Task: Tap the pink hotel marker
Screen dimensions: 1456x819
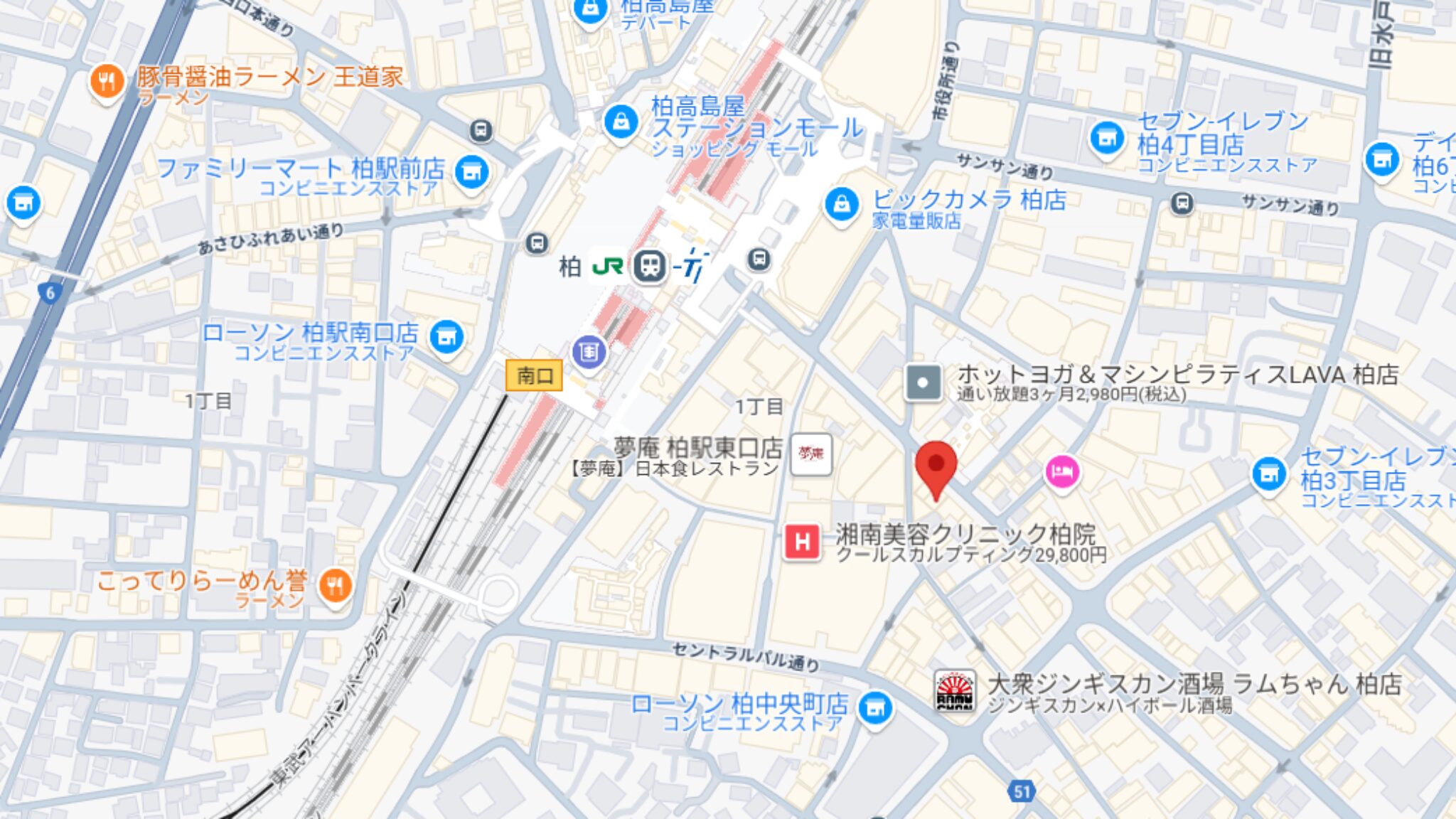Action: [1061, 471]
